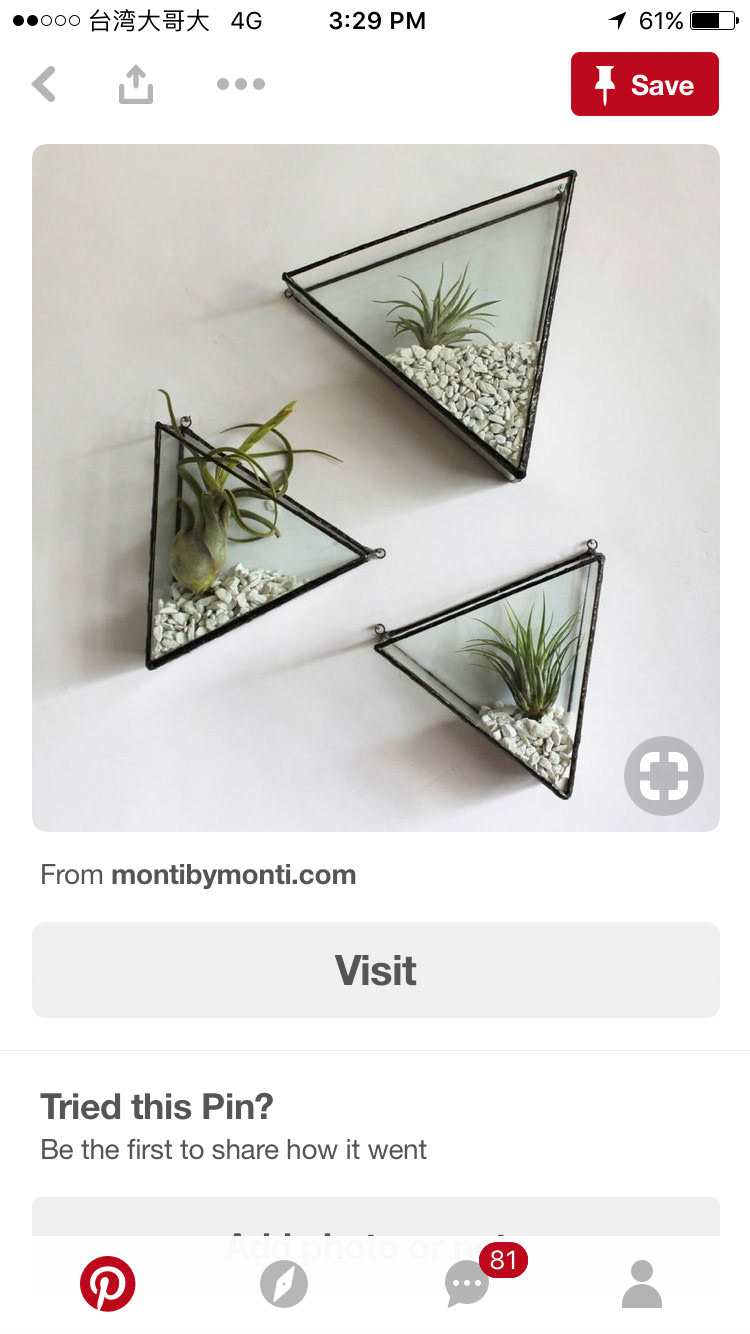750x1334 pixels.
Task: Switch to the explore compass tab
Action: [284, 1284]
